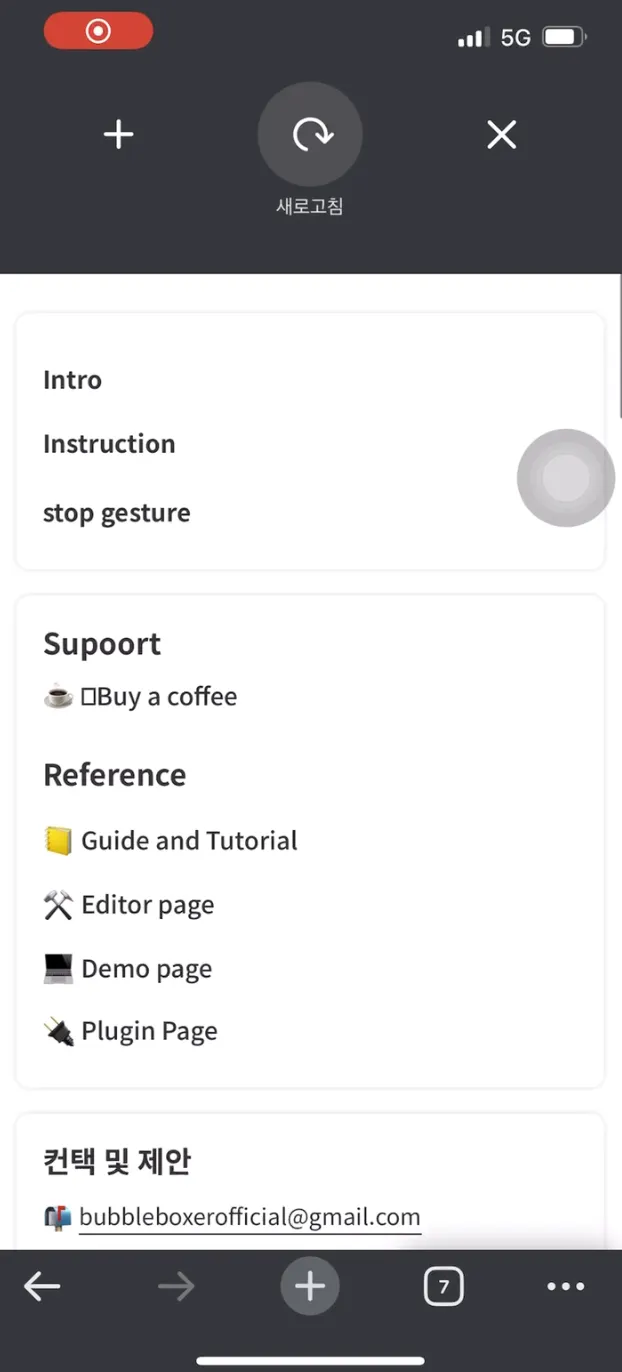Open the Plugin Page link
This screenshot has width=622, height=1372.
pyautogui.click(x=149, y=1031)
